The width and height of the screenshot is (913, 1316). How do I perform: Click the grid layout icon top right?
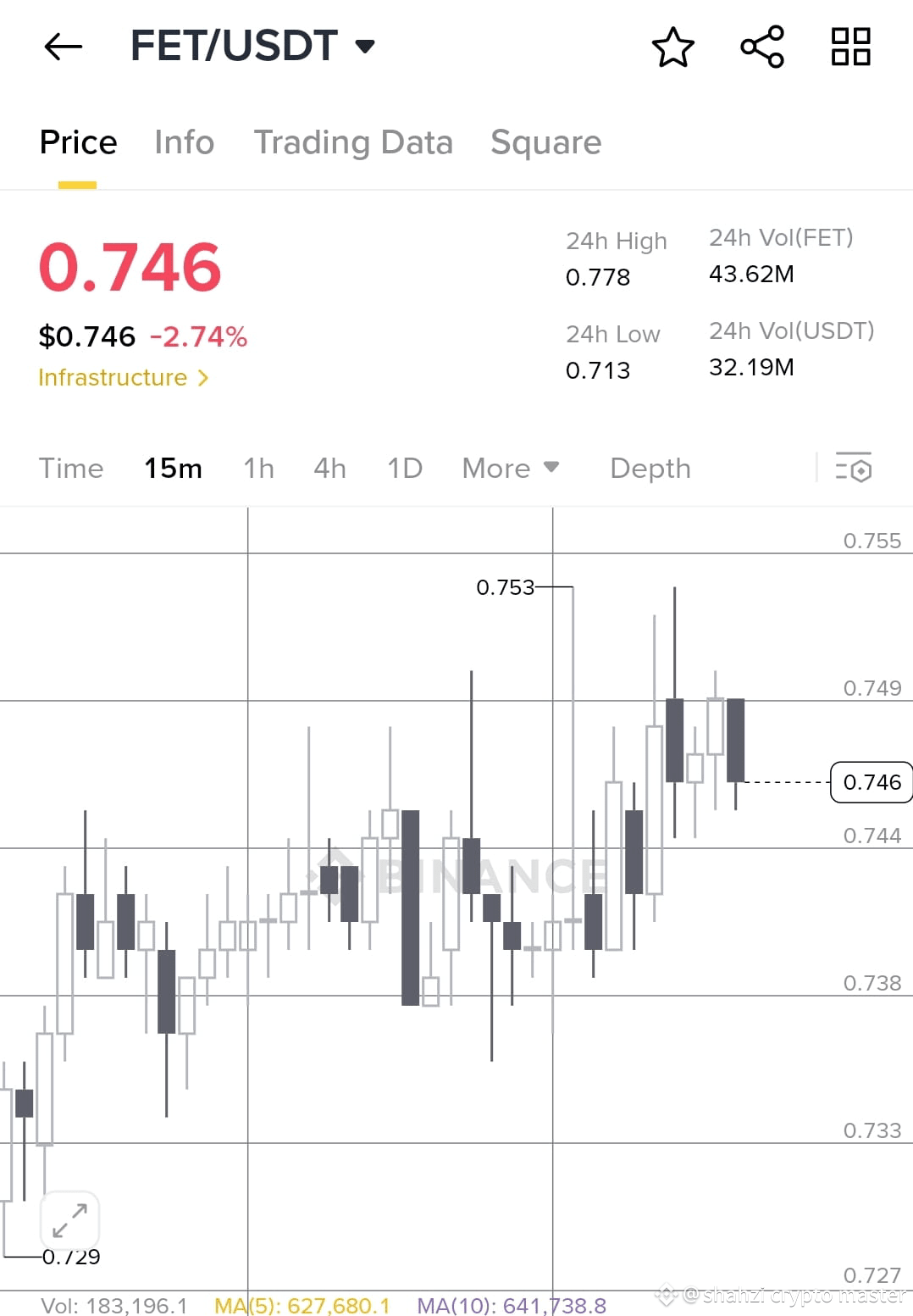tap(849, 47)
